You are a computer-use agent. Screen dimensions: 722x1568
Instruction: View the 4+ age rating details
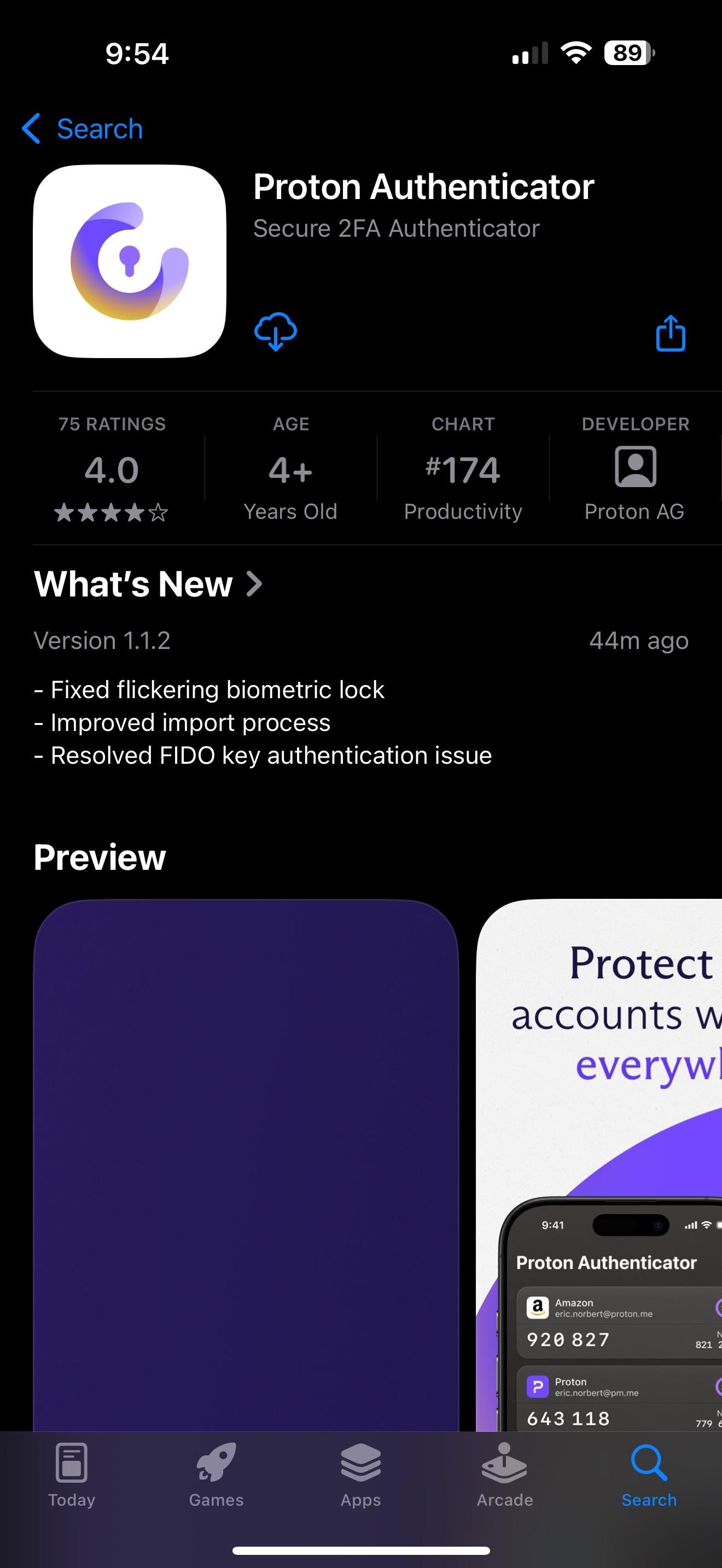[x=290, y=468]
